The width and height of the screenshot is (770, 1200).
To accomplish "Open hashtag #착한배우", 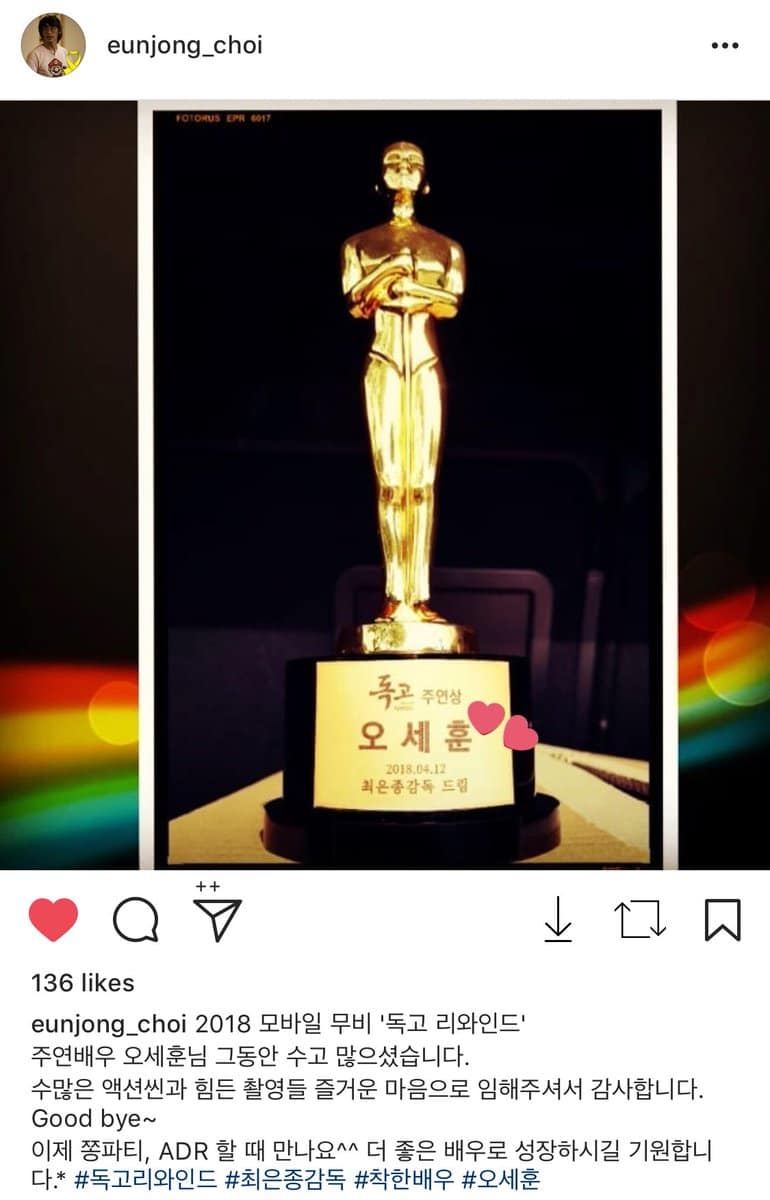I will coord(403,1178).
